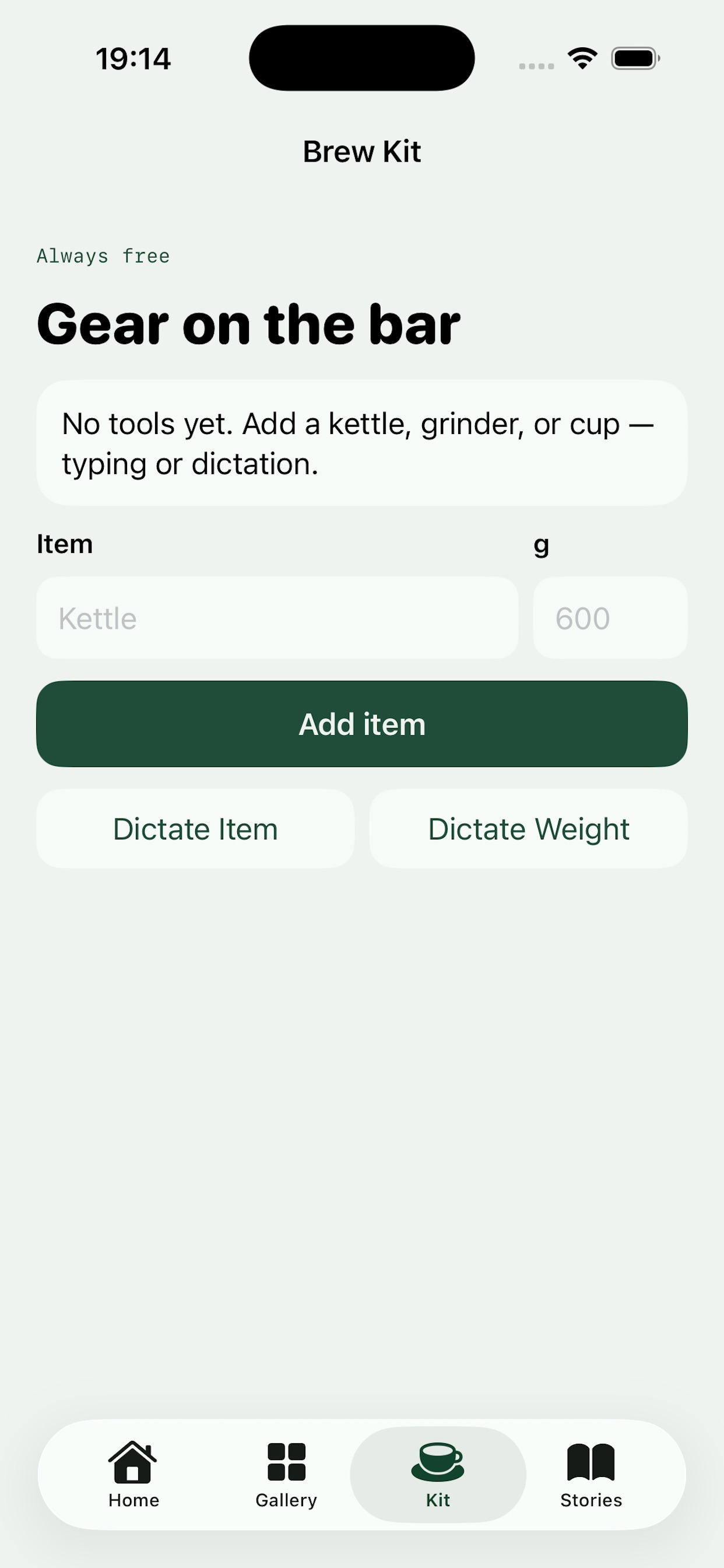Switch to the Home tab
The height and width of the screenshot is (1568, 724).
[134, 1474]
